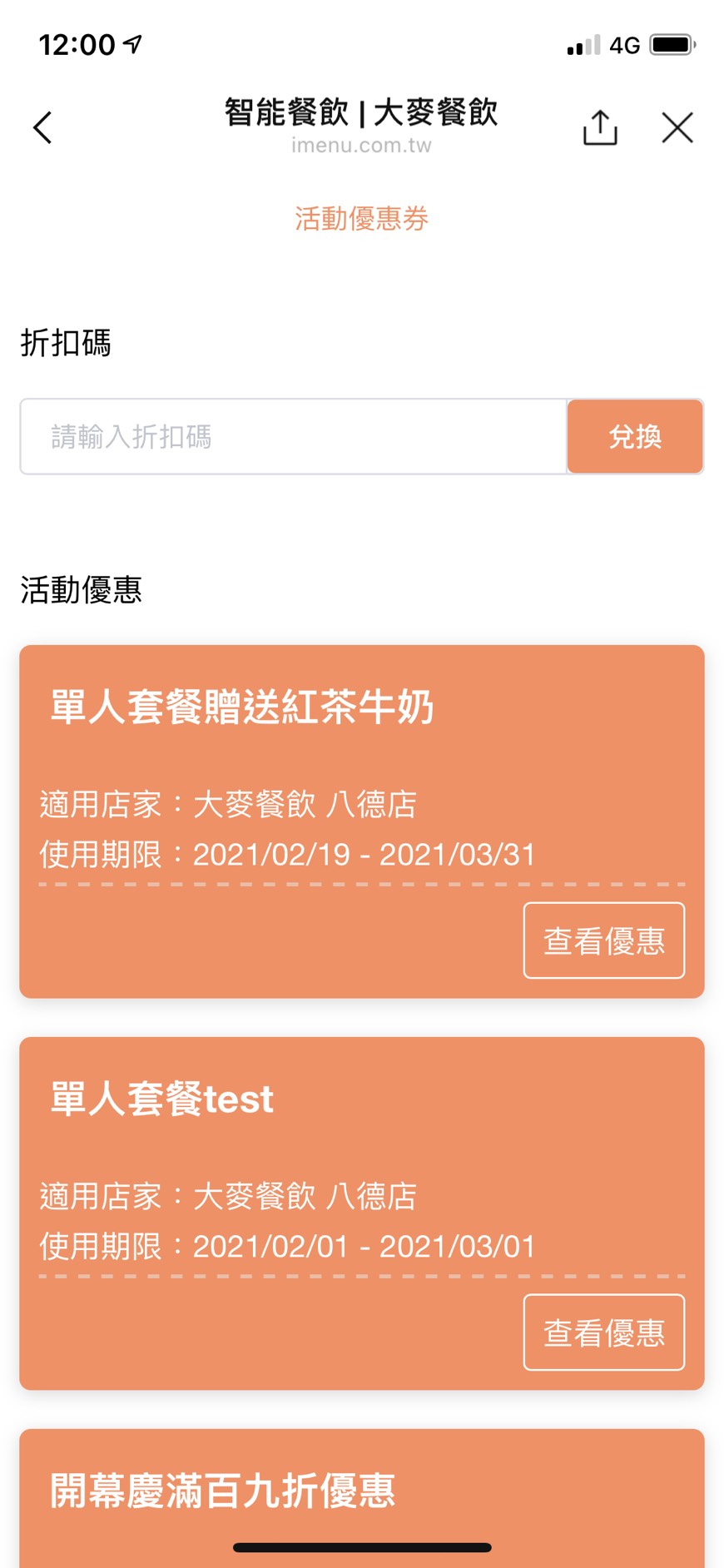Go back using the left arrow

click(x=42, y=127)
